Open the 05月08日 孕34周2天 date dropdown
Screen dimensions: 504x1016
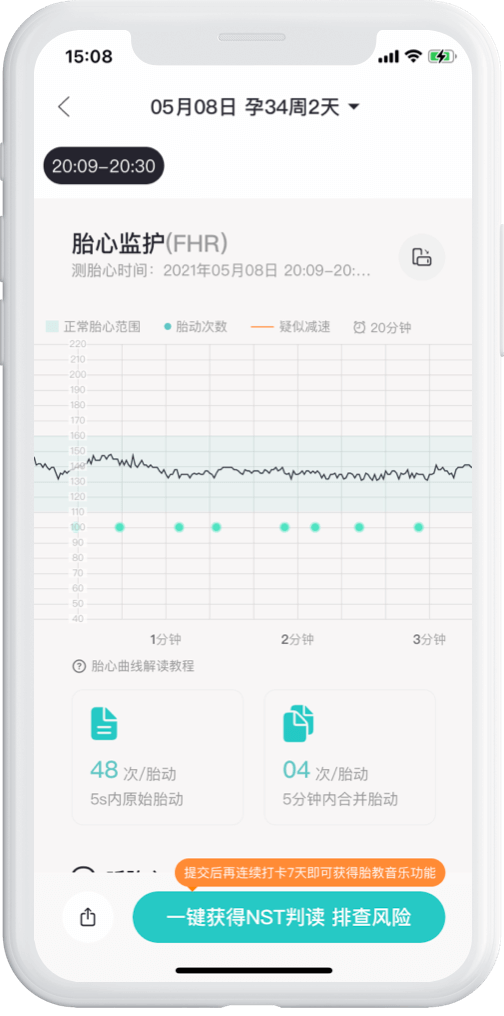(255, 107)
